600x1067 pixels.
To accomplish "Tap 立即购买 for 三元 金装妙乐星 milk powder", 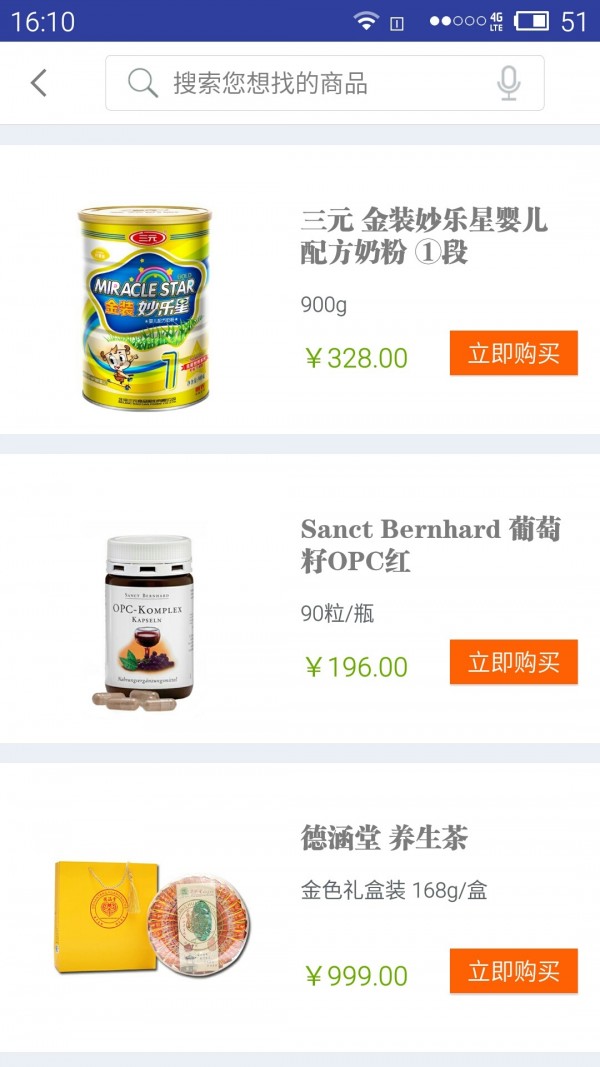I will (x=513, y=353).
